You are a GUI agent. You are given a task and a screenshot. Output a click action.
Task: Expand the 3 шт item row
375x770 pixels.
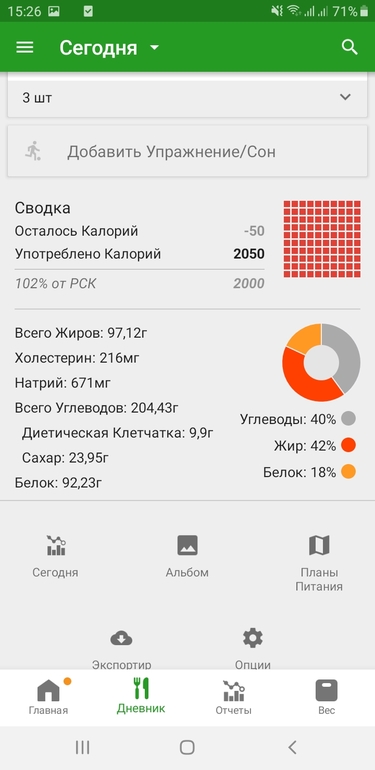[x=188, y=97]
